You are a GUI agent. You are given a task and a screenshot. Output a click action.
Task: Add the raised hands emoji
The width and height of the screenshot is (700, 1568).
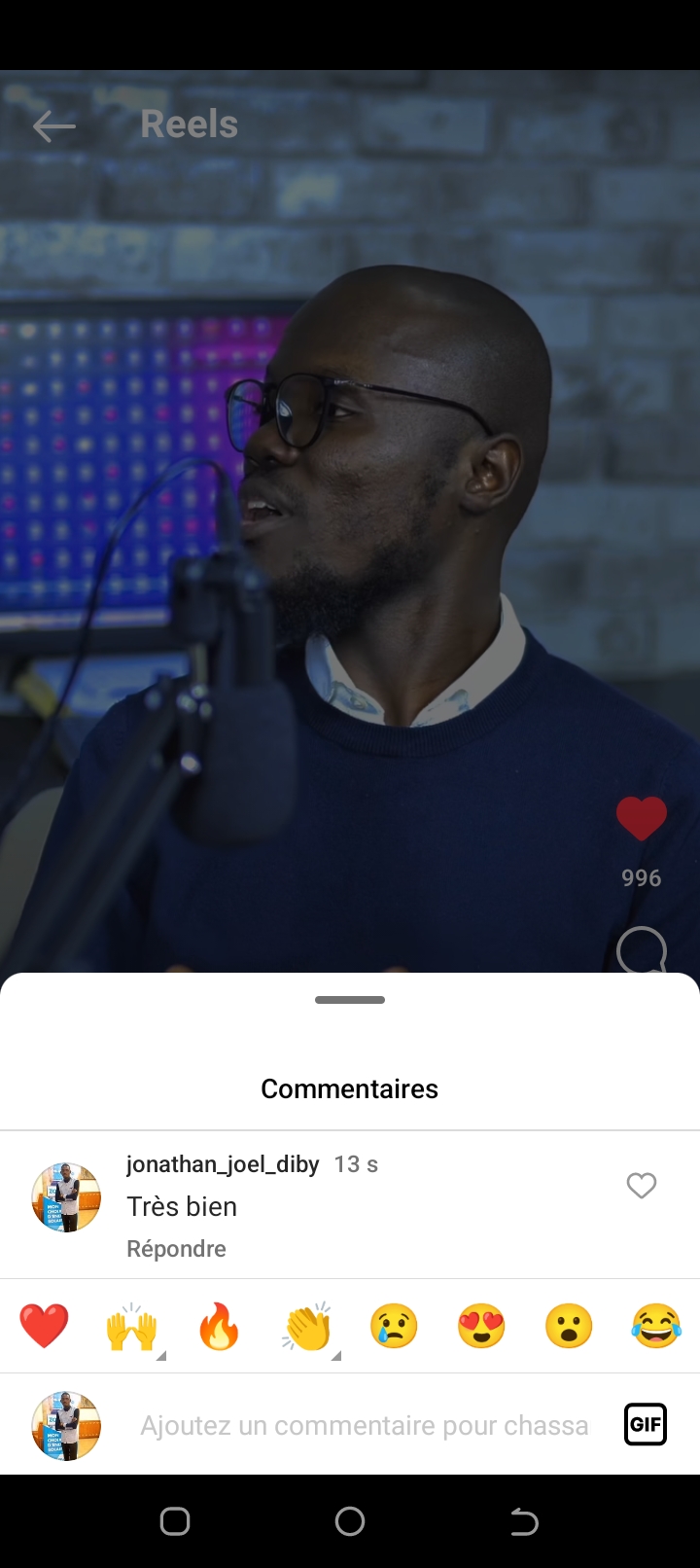(132, 1328)
